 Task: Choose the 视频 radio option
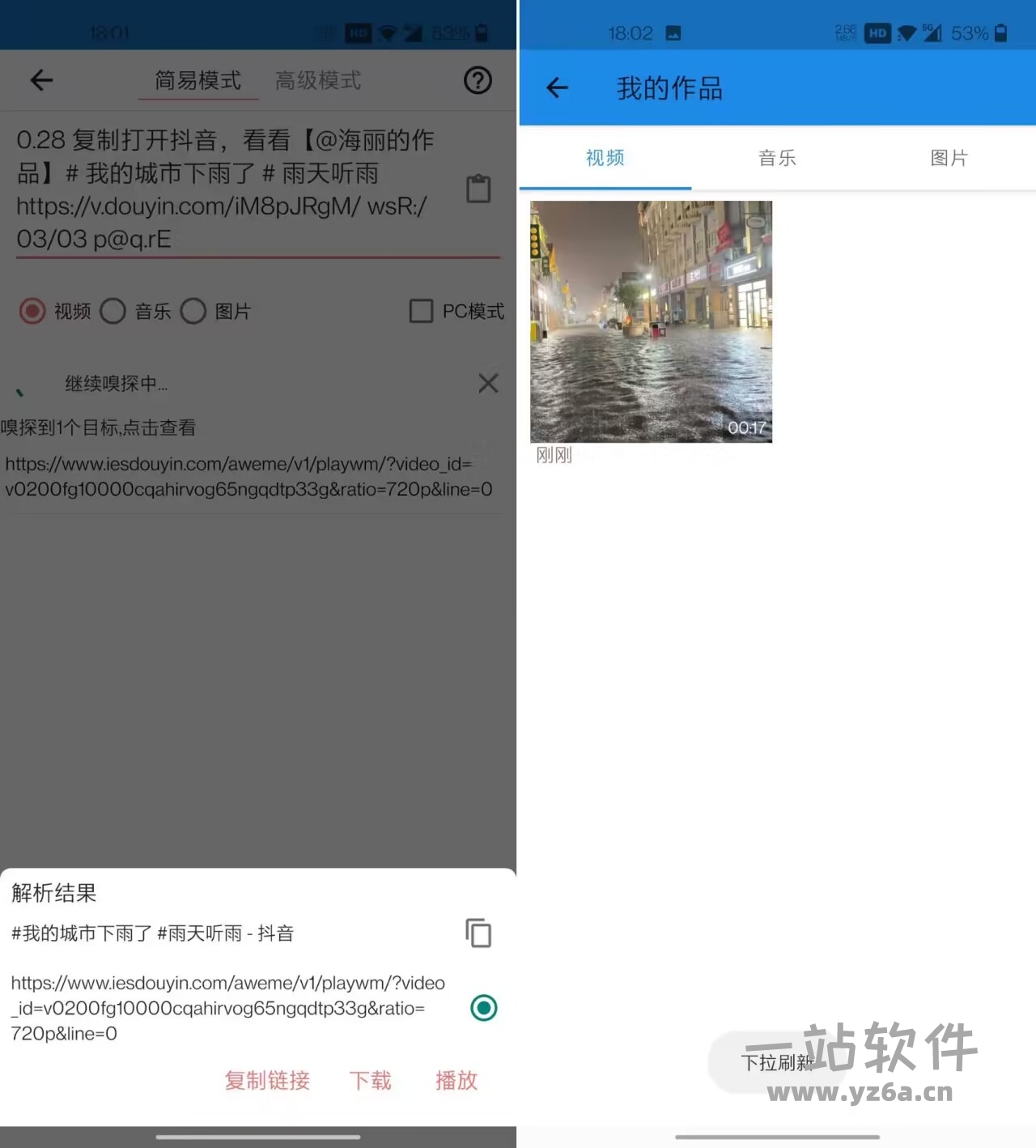coord(32,311)
